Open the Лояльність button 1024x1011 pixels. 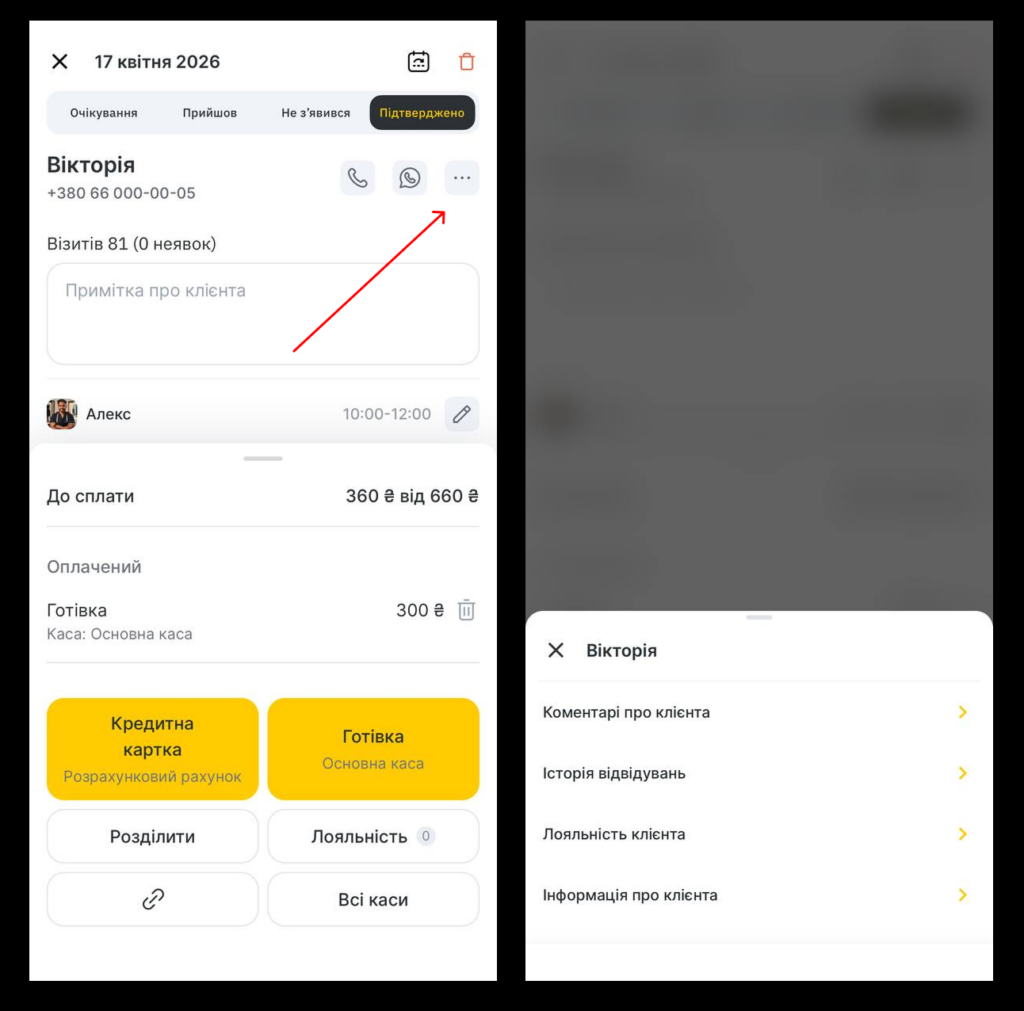(373, 837)
